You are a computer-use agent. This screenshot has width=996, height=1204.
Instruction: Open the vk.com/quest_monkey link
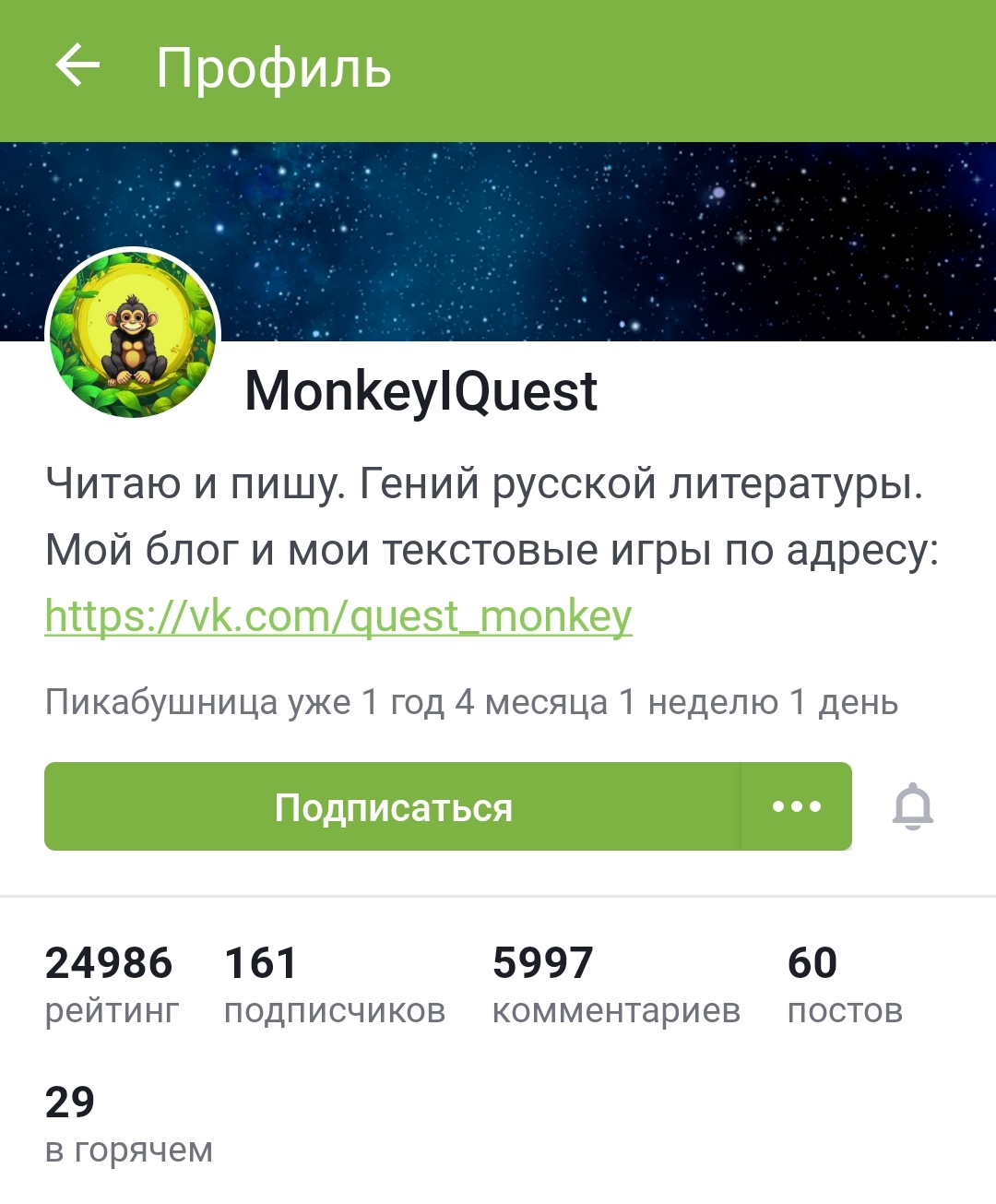pyautogui.click(x=338, y=616)
